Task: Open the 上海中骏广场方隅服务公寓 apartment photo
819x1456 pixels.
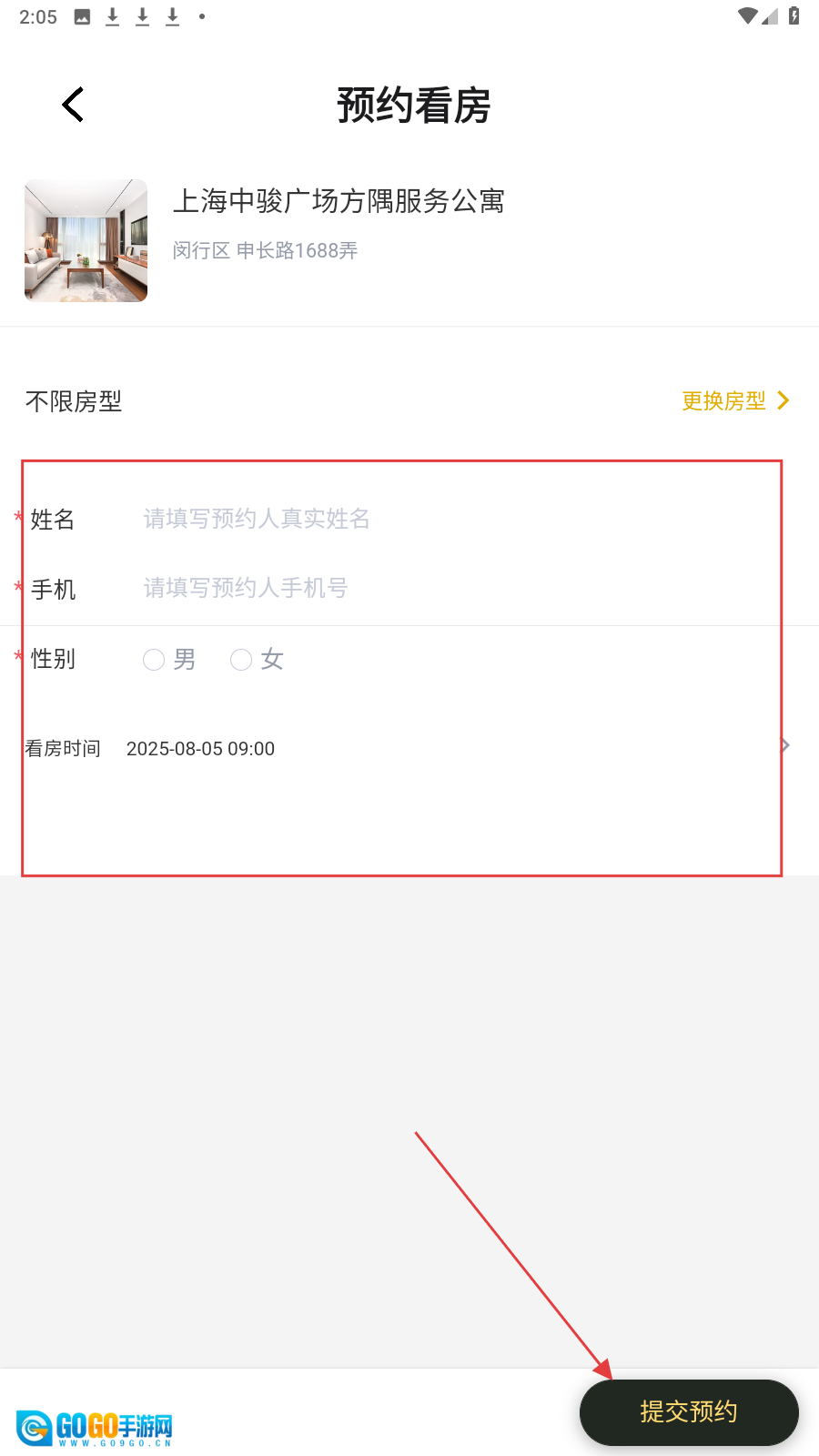Action: click(x=86, y=240)
